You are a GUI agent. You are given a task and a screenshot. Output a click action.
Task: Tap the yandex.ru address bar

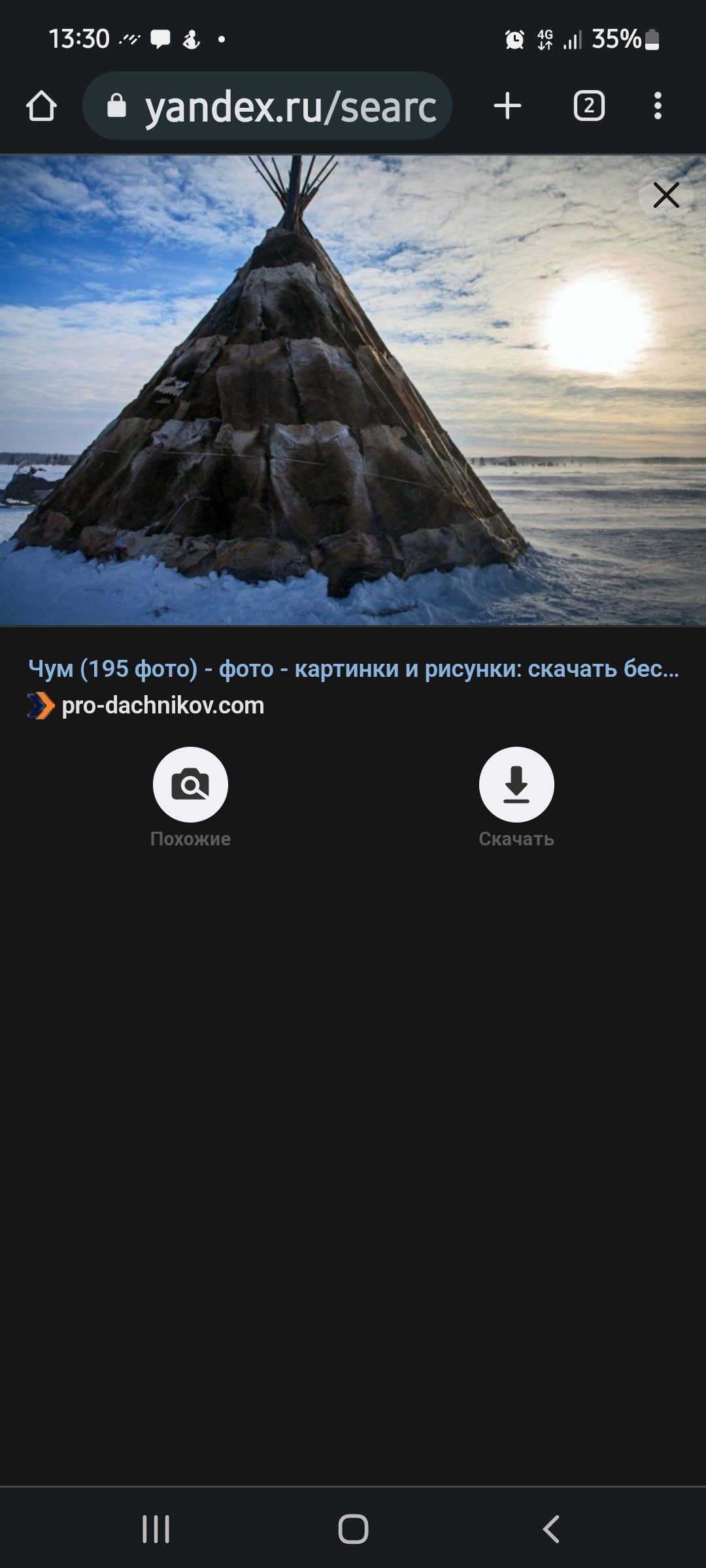(x=267, y=106)
